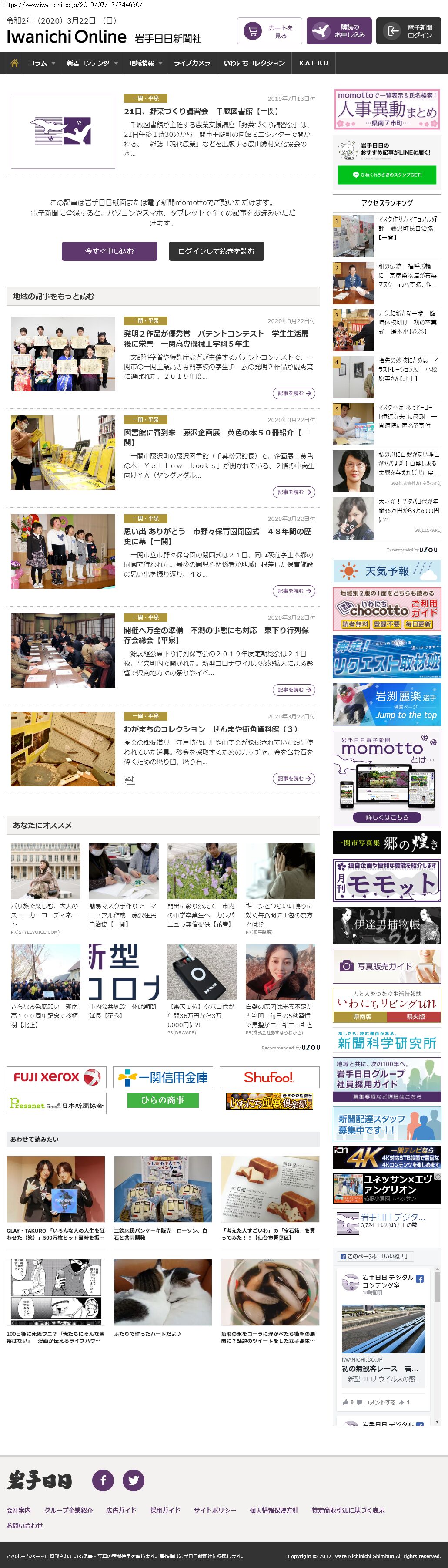Visit the Facebook page from footer icon
This screenshot has width=448, height=1568.
pyautogui.click(x=103, y=1480)
